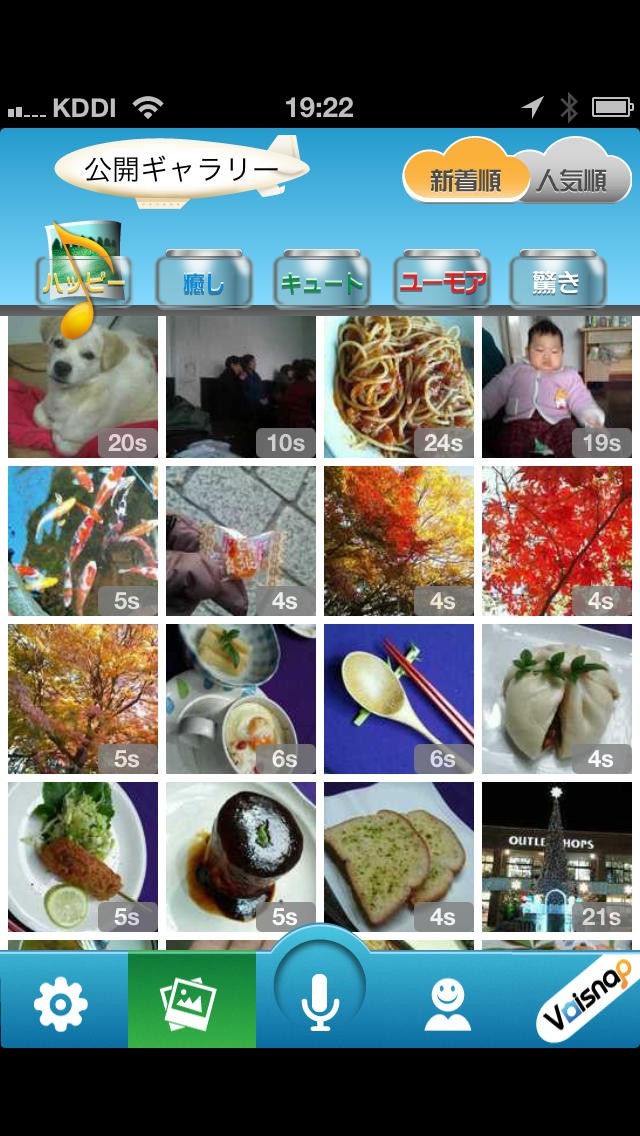Open the spaghetti photo 24s
640x1136 pixels.
(398, 387)
